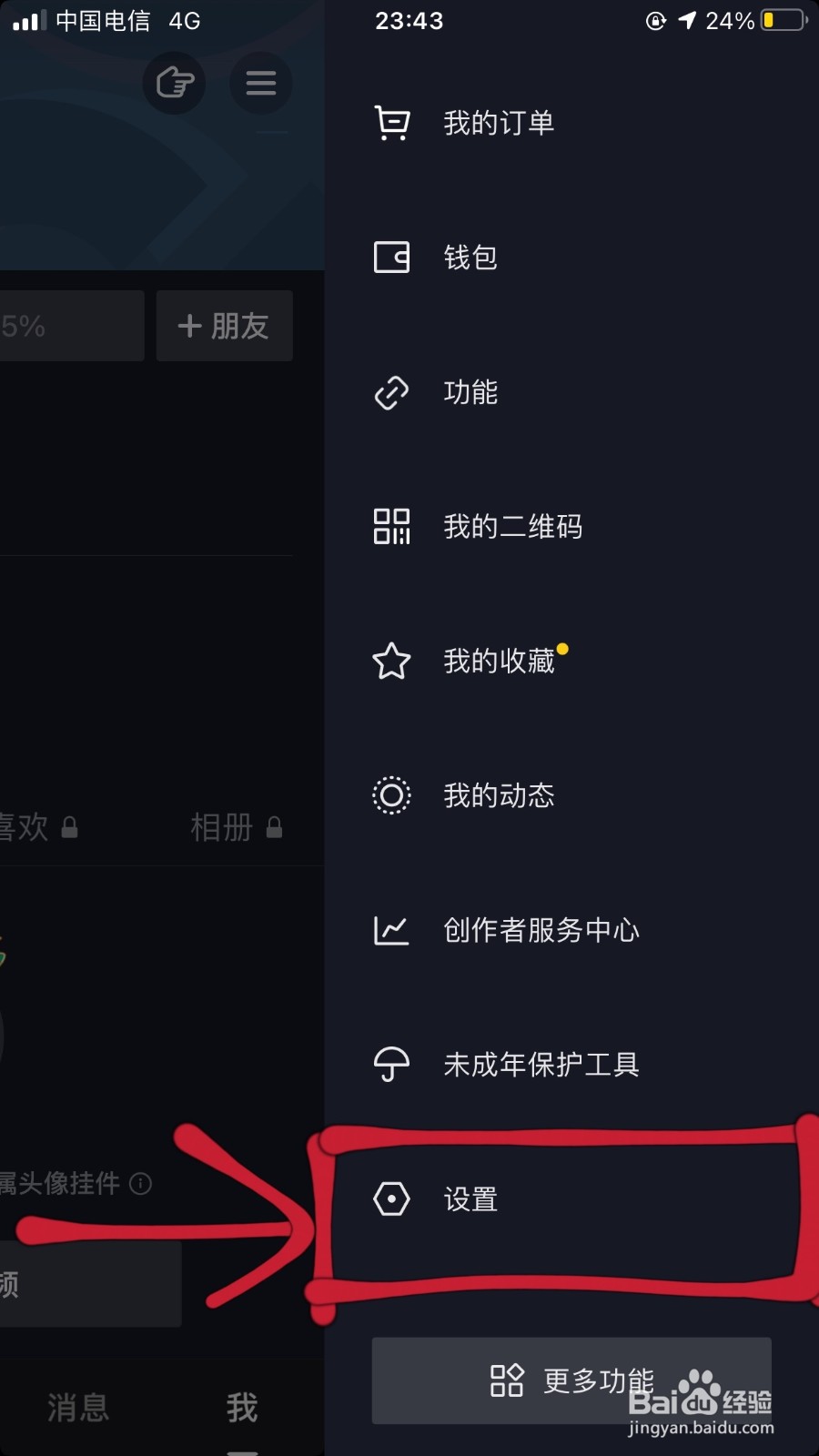Tap the lock icon on the 喜欢 tab
This screenshot has height=1456, width=819.
point(70,828)
